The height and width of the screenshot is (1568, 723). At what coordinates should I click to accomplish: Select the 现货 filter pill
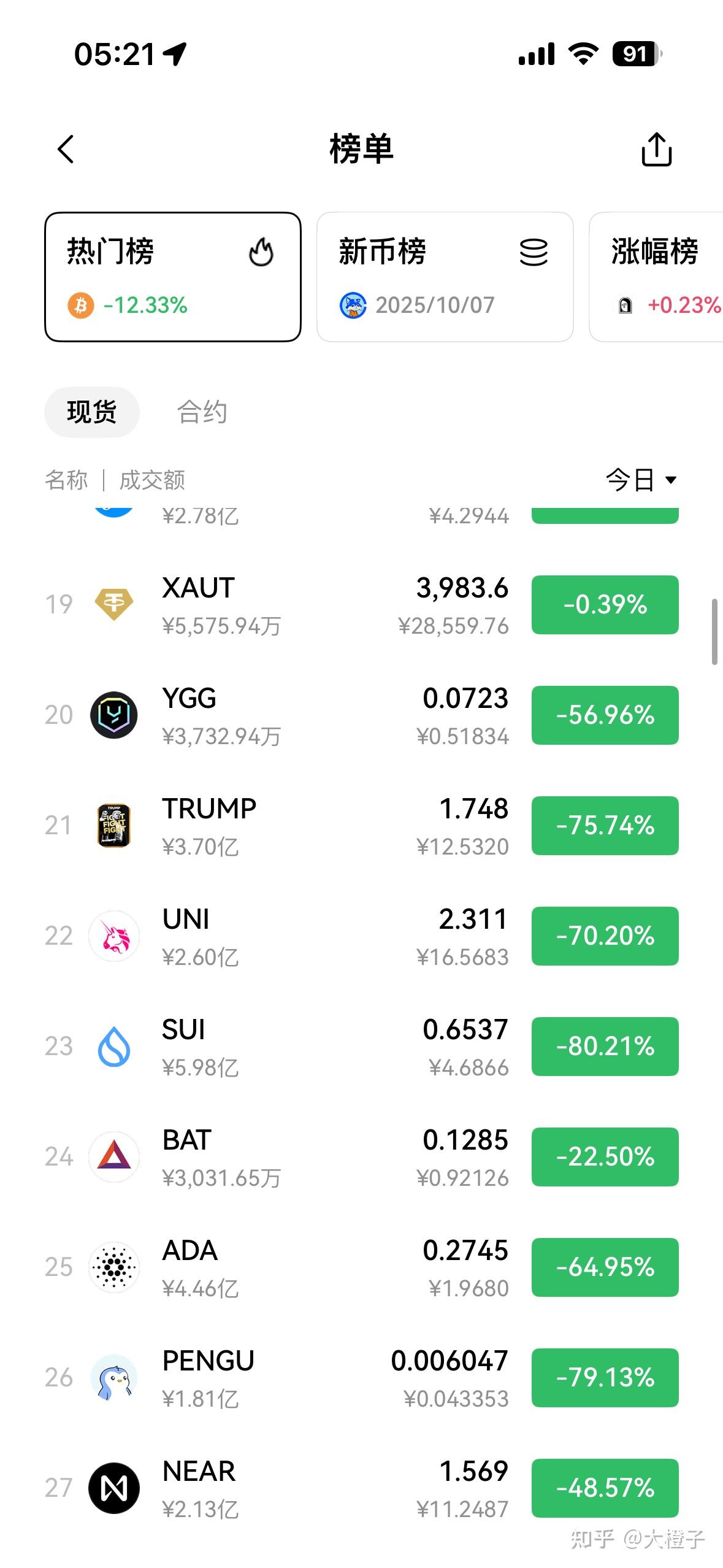(92, 412)
